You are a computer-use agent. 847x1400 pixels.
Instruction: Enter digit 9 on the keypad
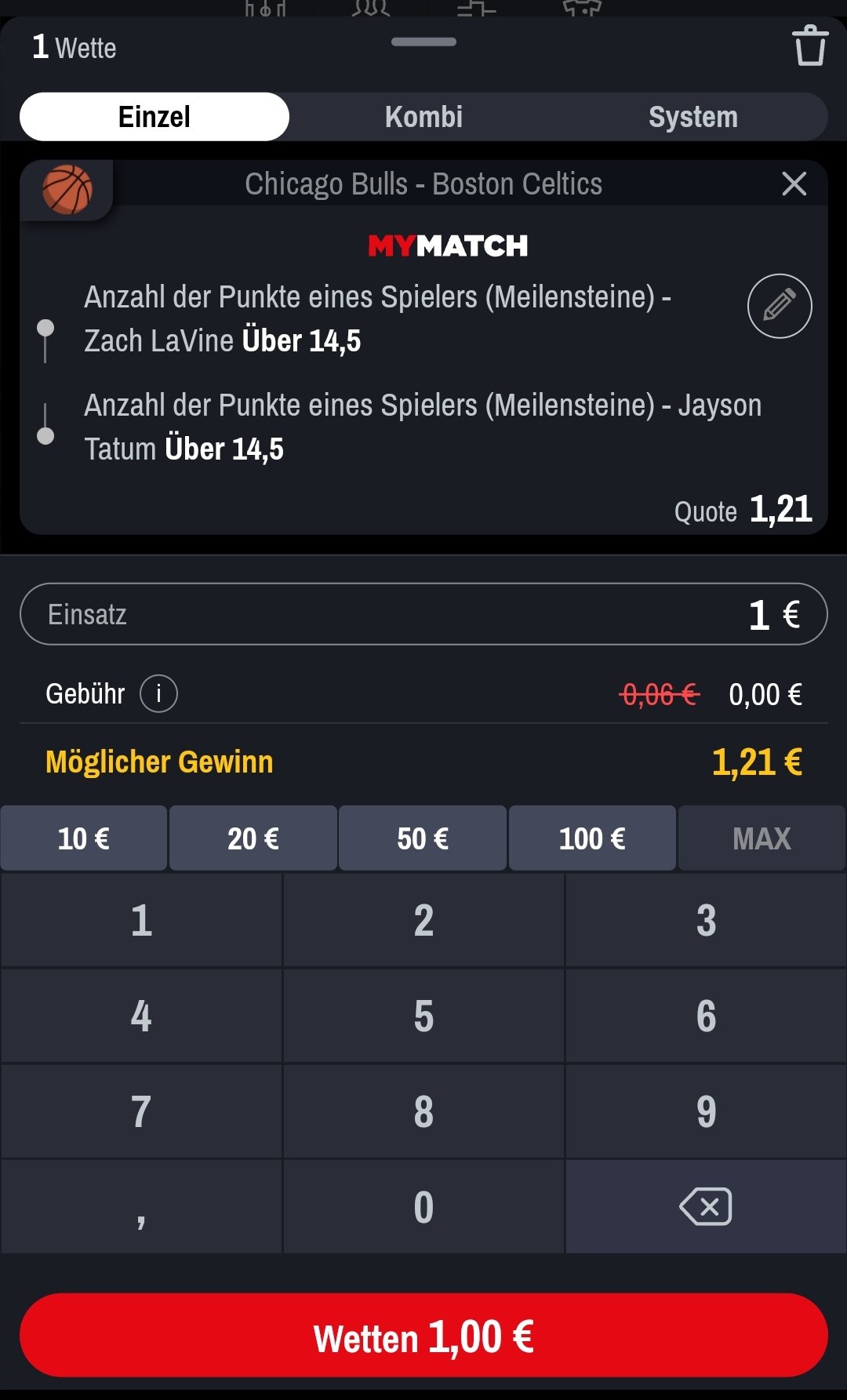[x=706, y=1111]
